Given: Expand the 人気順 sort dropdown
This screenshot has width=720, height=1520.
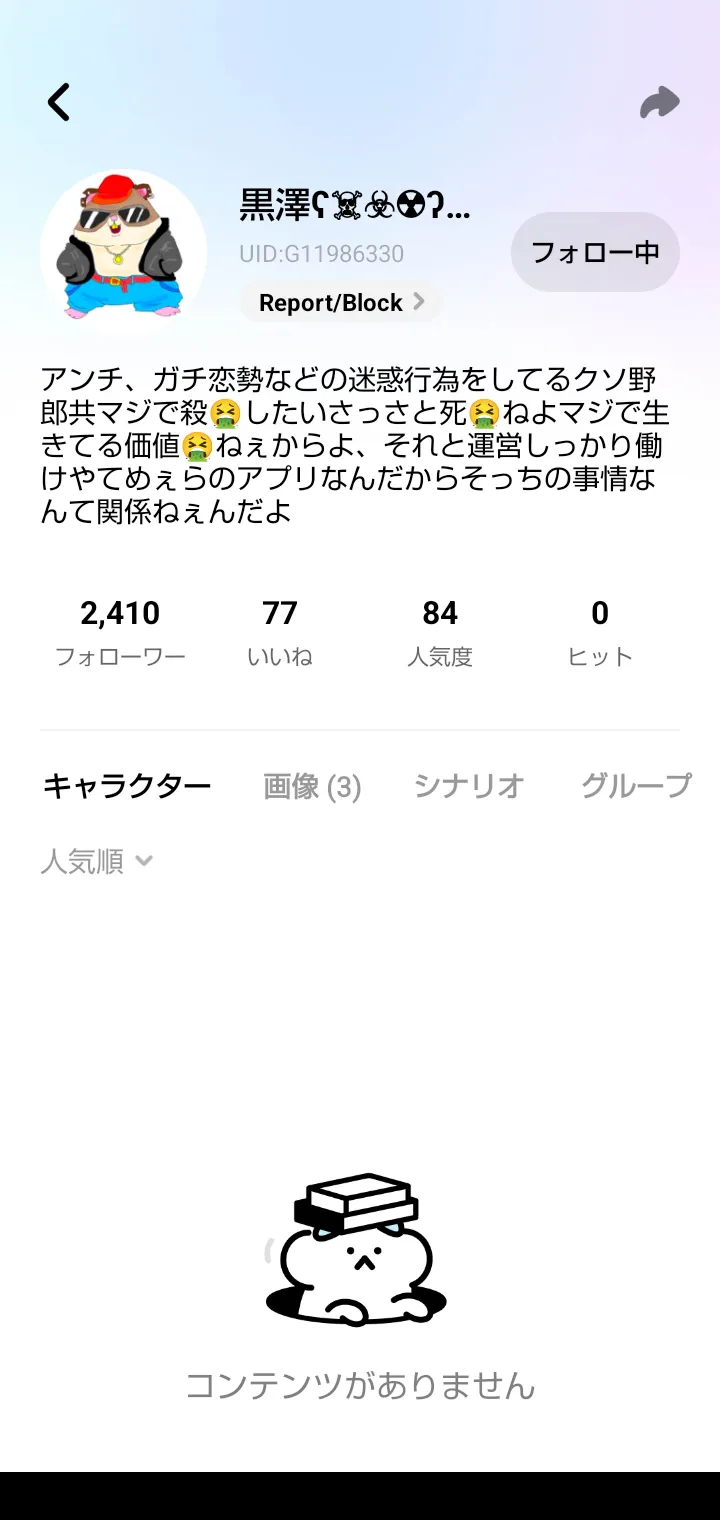Looking at the screenshot, I should click(97, 861).
